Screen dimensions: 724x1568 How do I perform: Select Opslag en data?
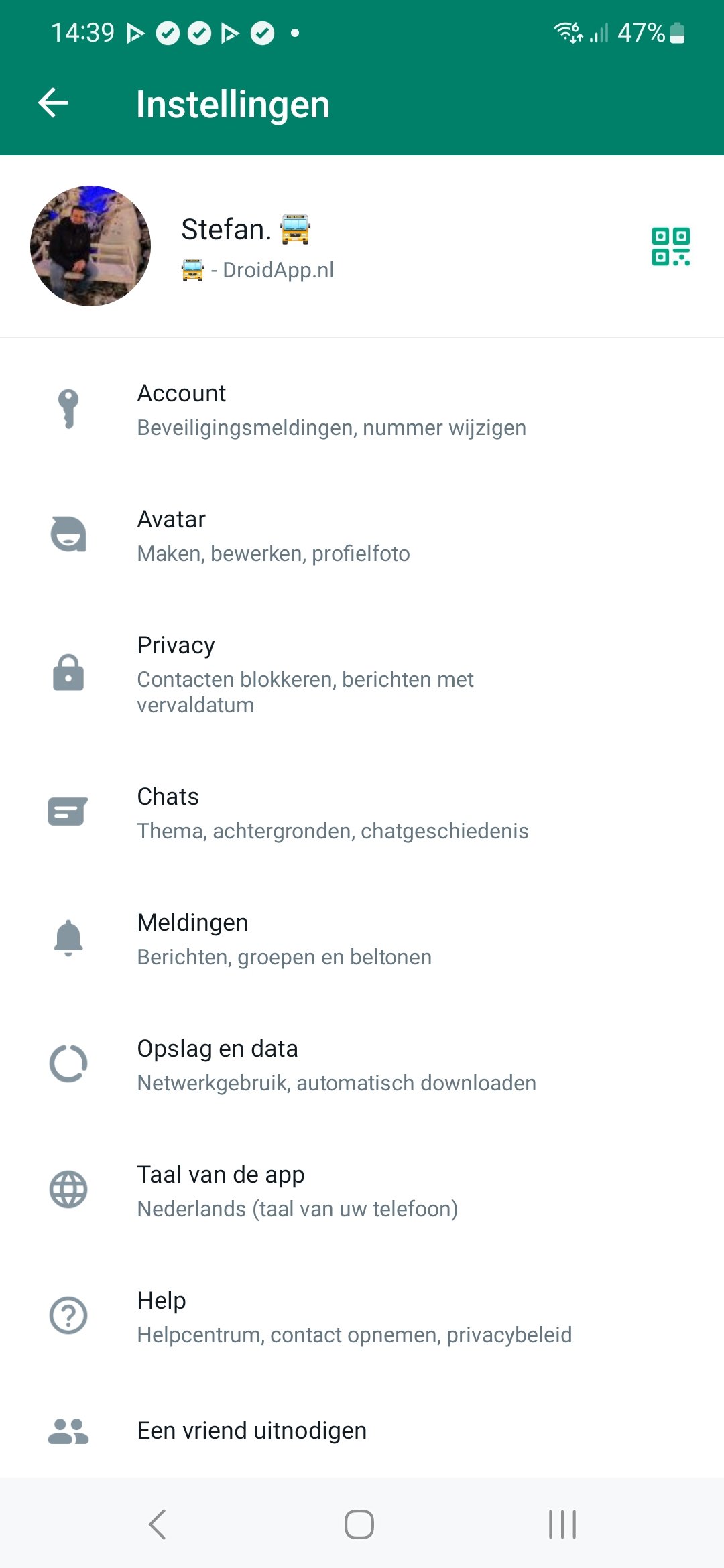point(362,1065)
